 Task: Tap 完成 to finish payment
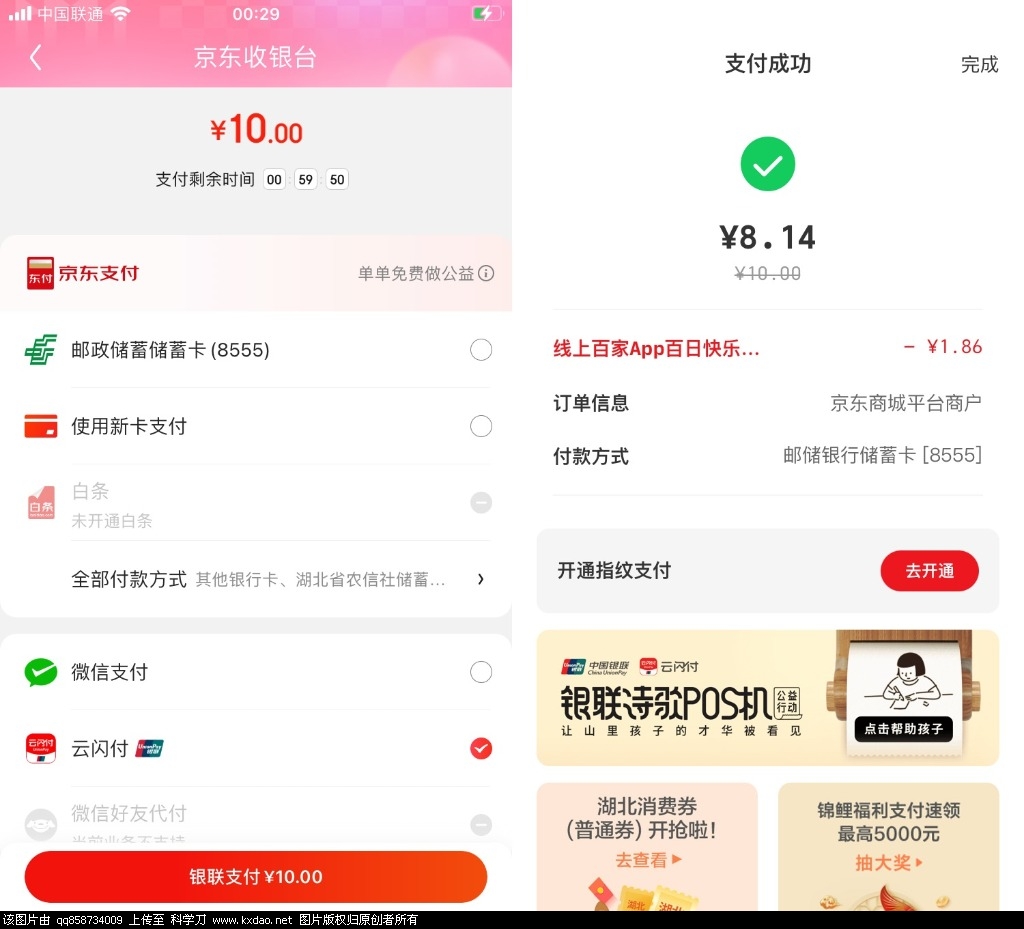(979, 65)
